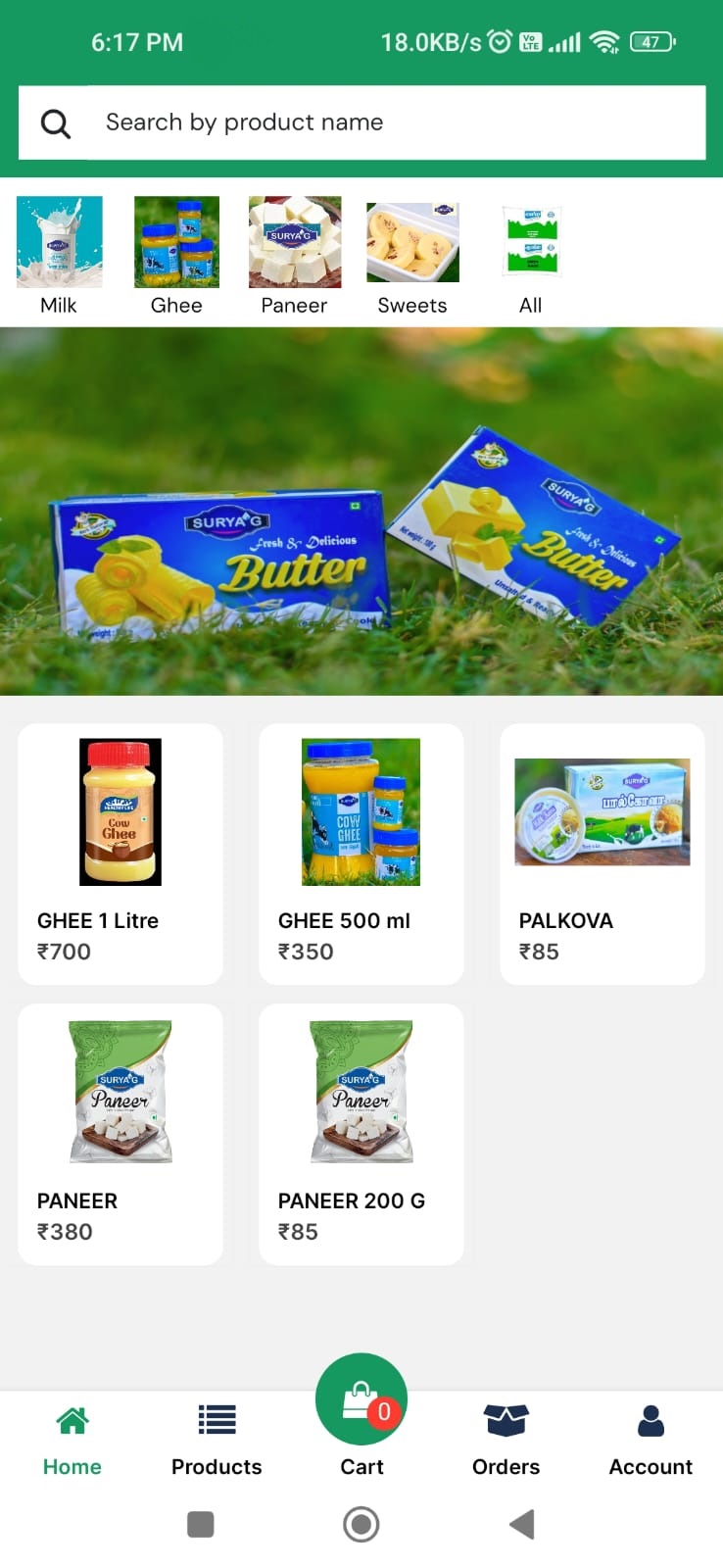Open the Surya G Butter banner
This screenshot has height=1568, width=723.
[361, 511]
